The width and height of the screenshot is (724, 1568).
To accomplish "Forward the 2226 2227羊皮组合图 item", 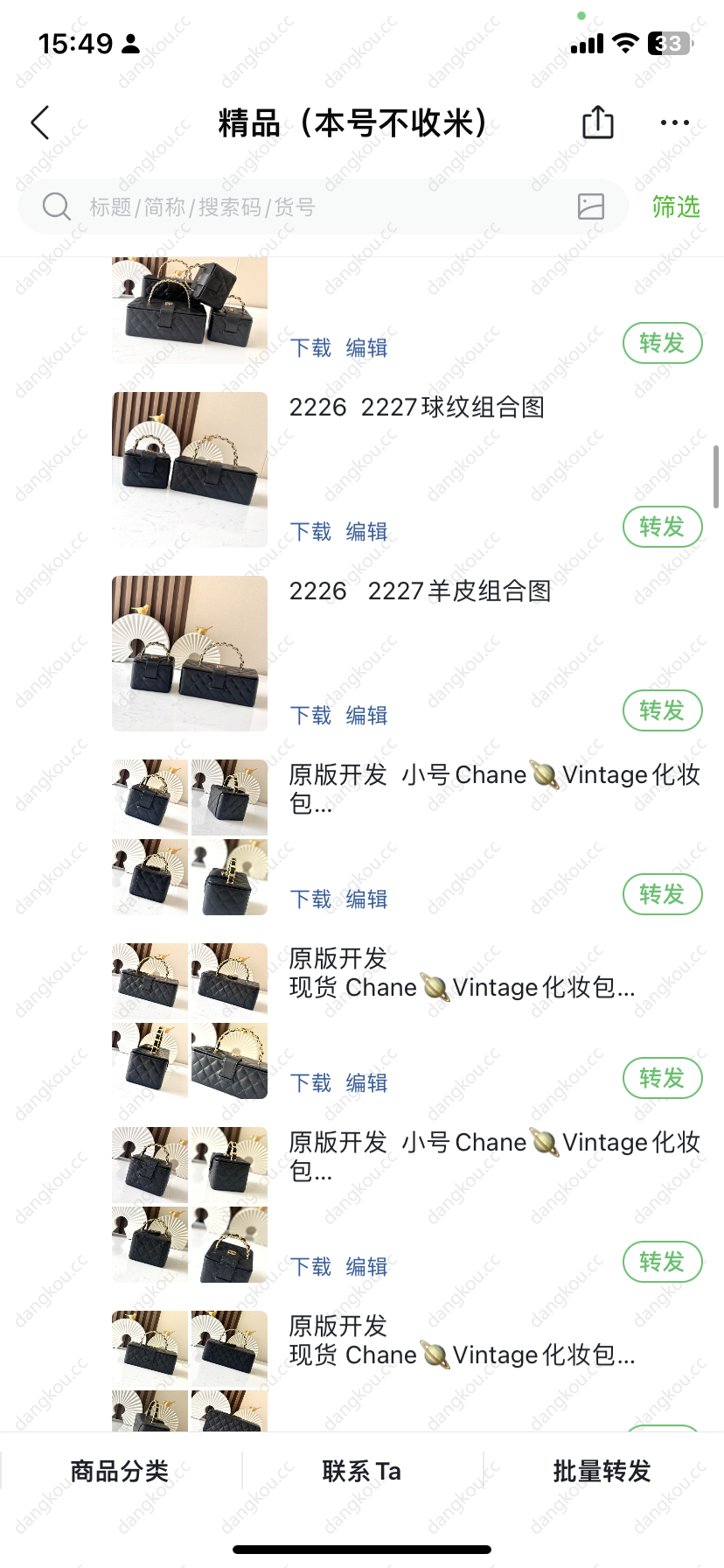I will point(662,710).
